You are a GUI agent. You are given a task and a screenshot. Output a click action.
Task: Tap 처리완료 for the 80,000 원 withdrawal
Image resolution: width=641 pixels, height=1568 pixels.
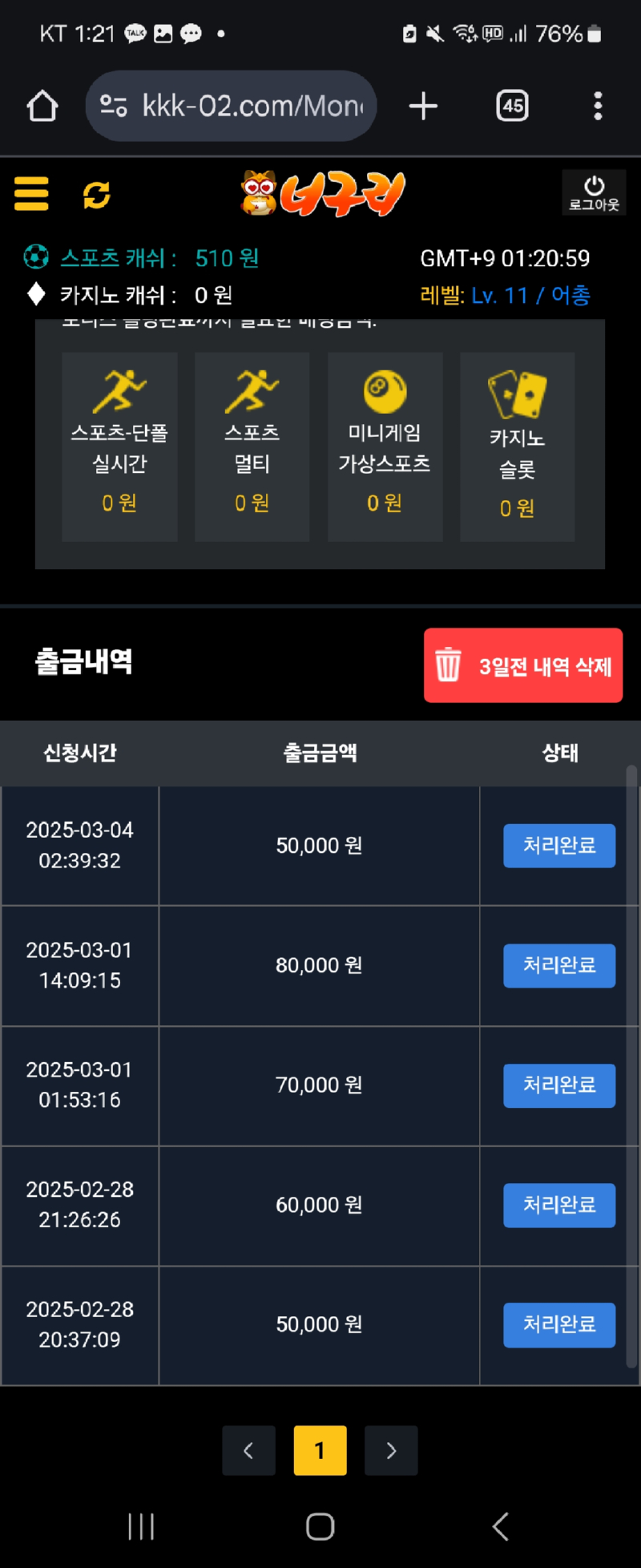[559, 965]
